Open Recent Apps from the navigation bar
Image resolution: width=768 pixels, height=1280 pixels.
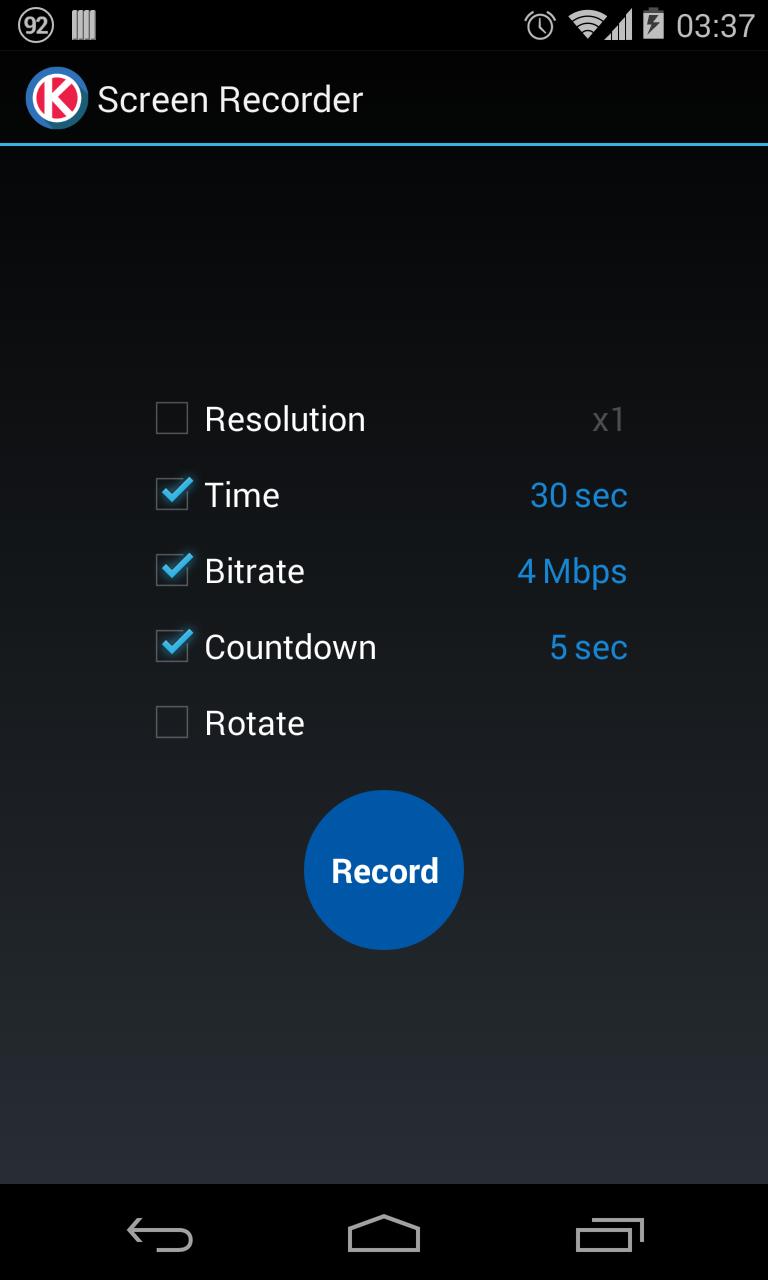pos(608,1235)
